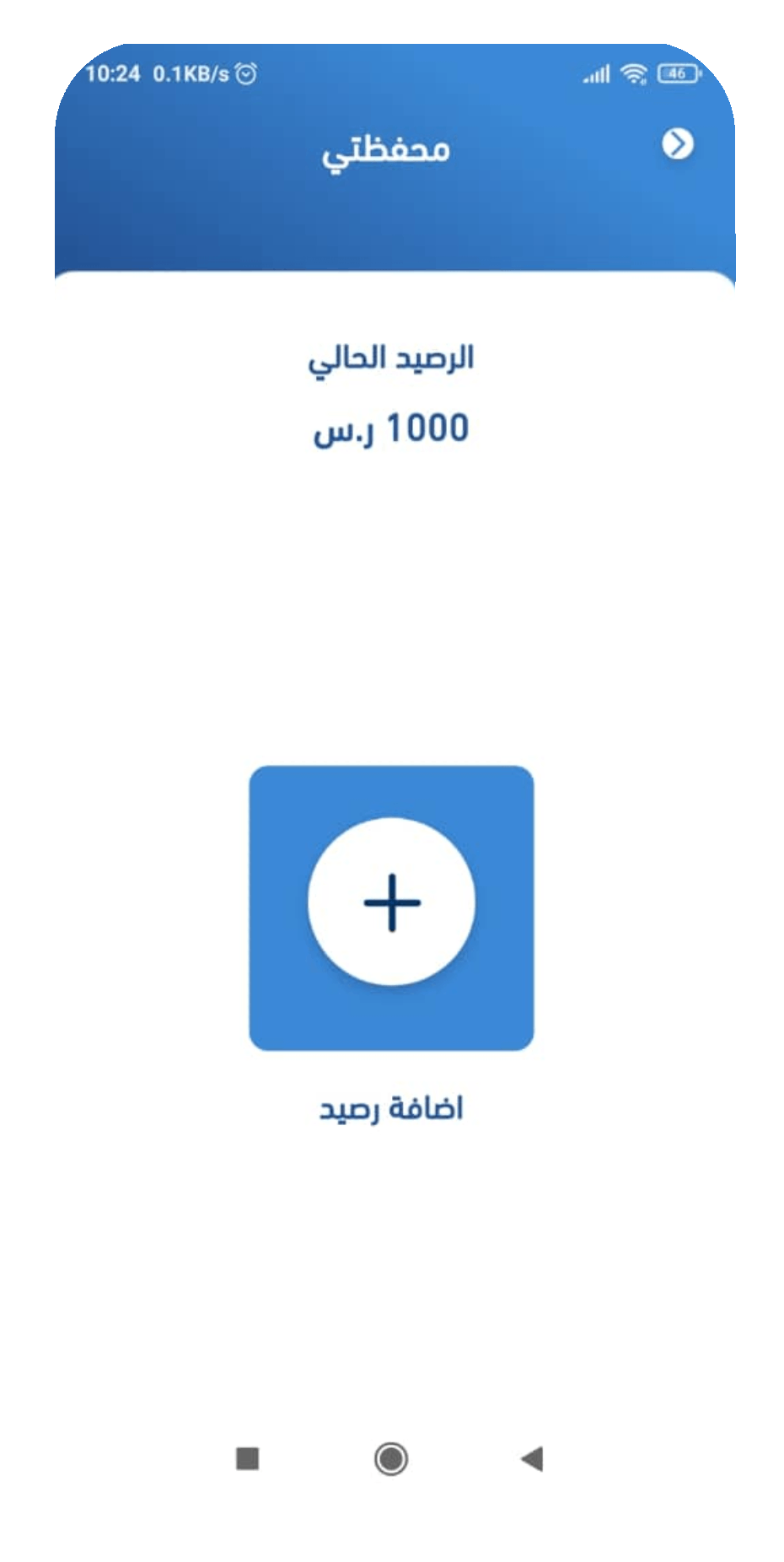Screen dimensions: 784x1562
Task: Tap the plus button to add balance
Action: coord(391,902)
